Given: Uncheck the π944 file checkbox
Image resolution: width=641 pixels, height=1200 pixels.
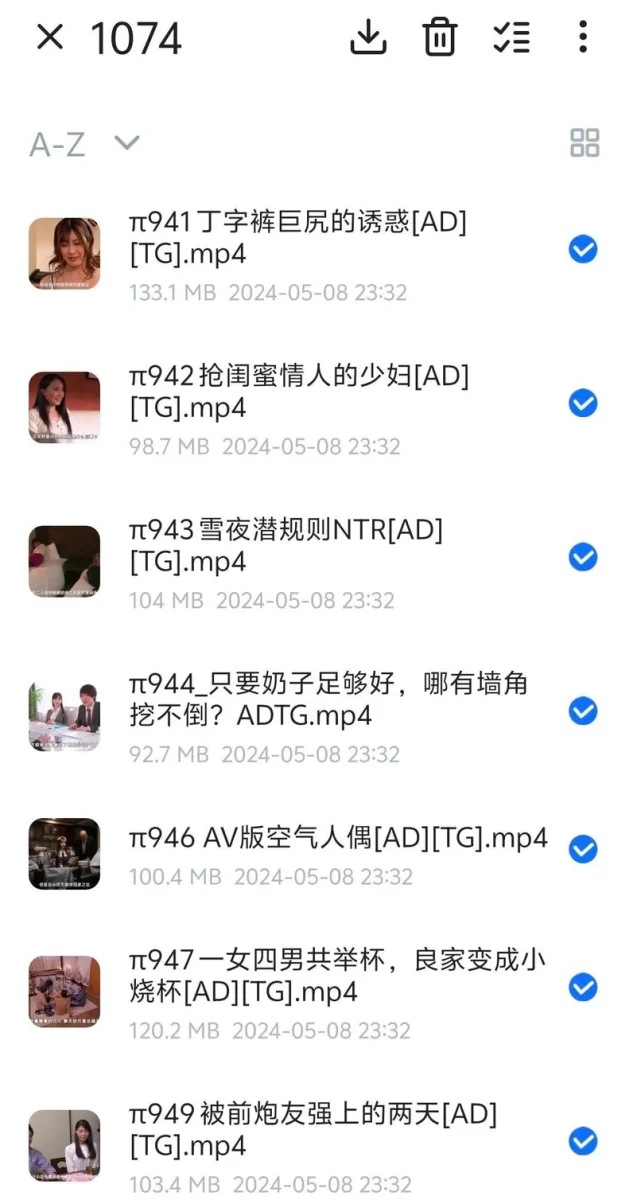Looking at the screenshot, I should coord(583,711).
